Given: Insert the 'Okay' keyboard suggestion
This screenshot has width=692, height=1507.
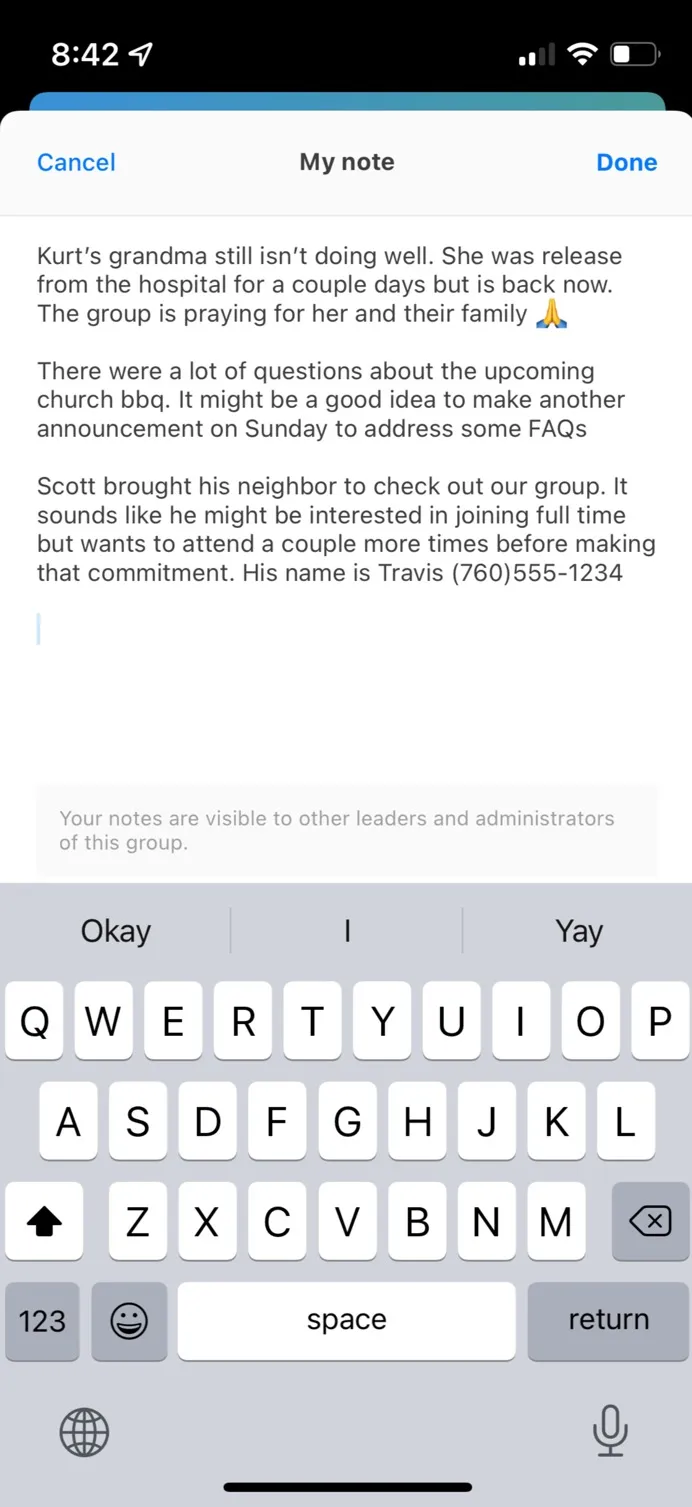Looking at the screenshot, I should (116, 931).
